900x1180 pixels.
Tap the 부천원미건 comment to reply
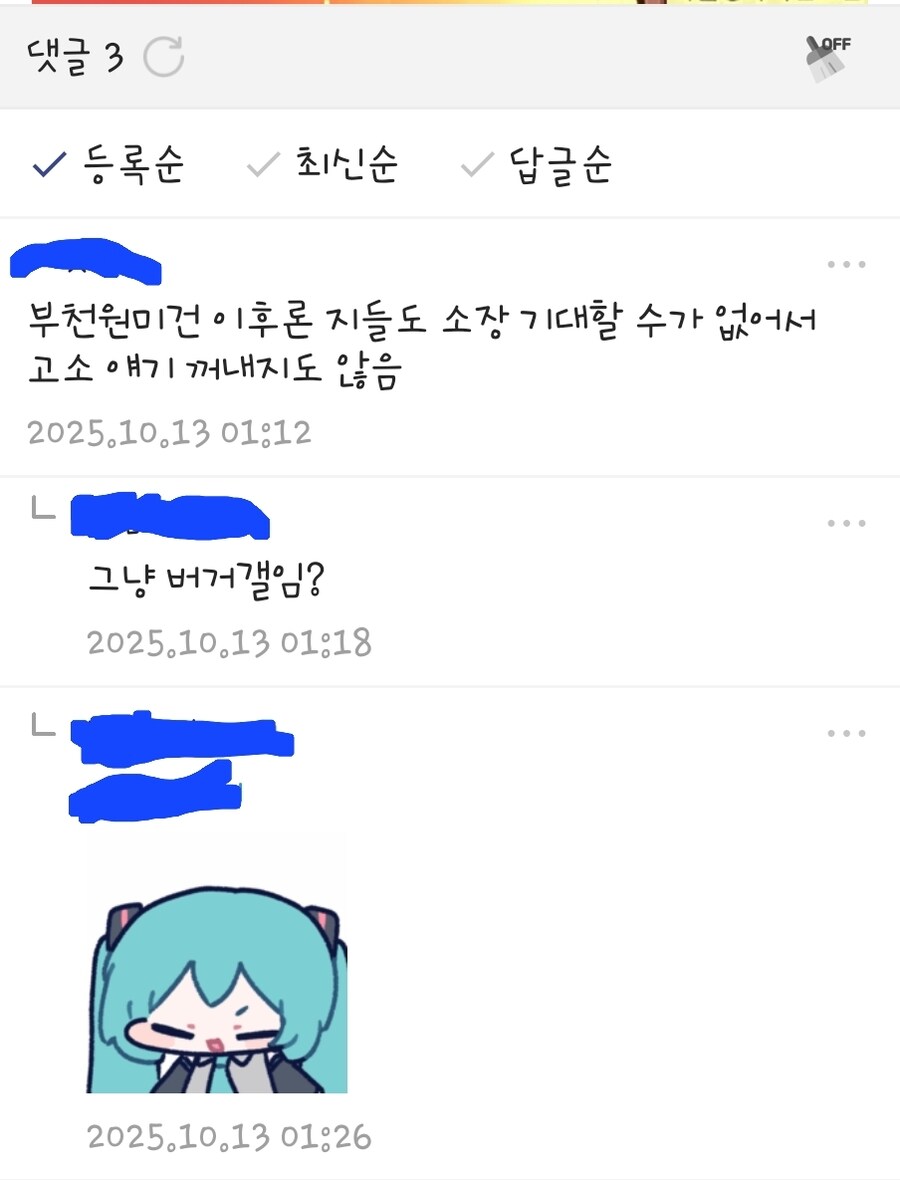pos(420,346)
